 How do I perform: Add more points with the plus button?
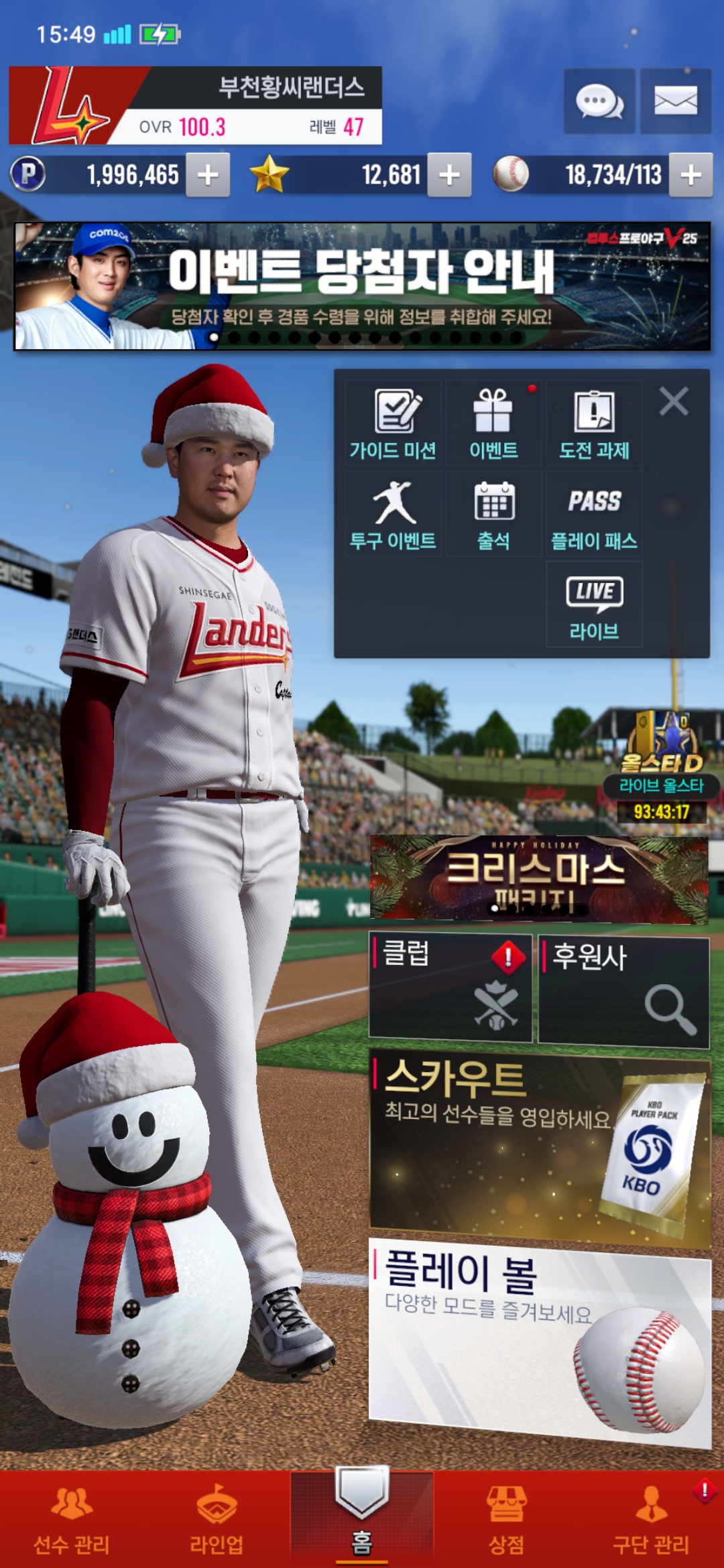point(208,175)
